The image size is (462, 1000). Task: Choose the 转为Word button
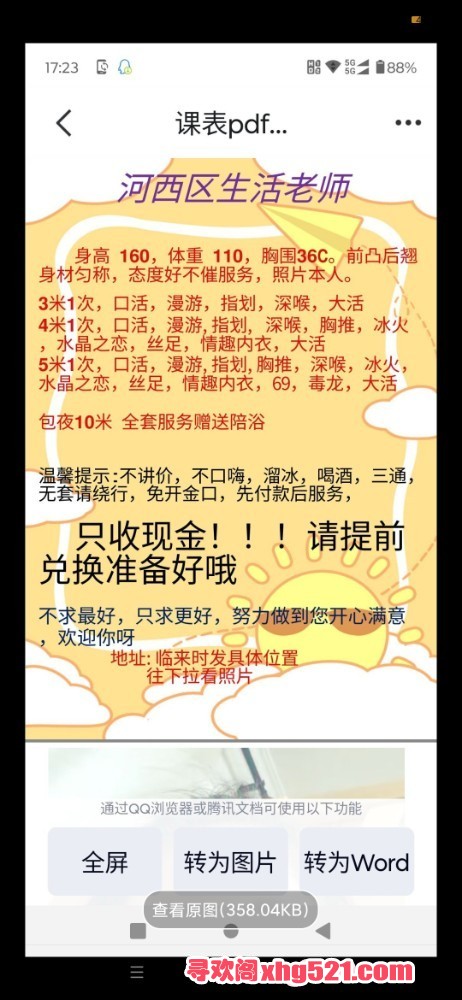[x=357, y=862]
